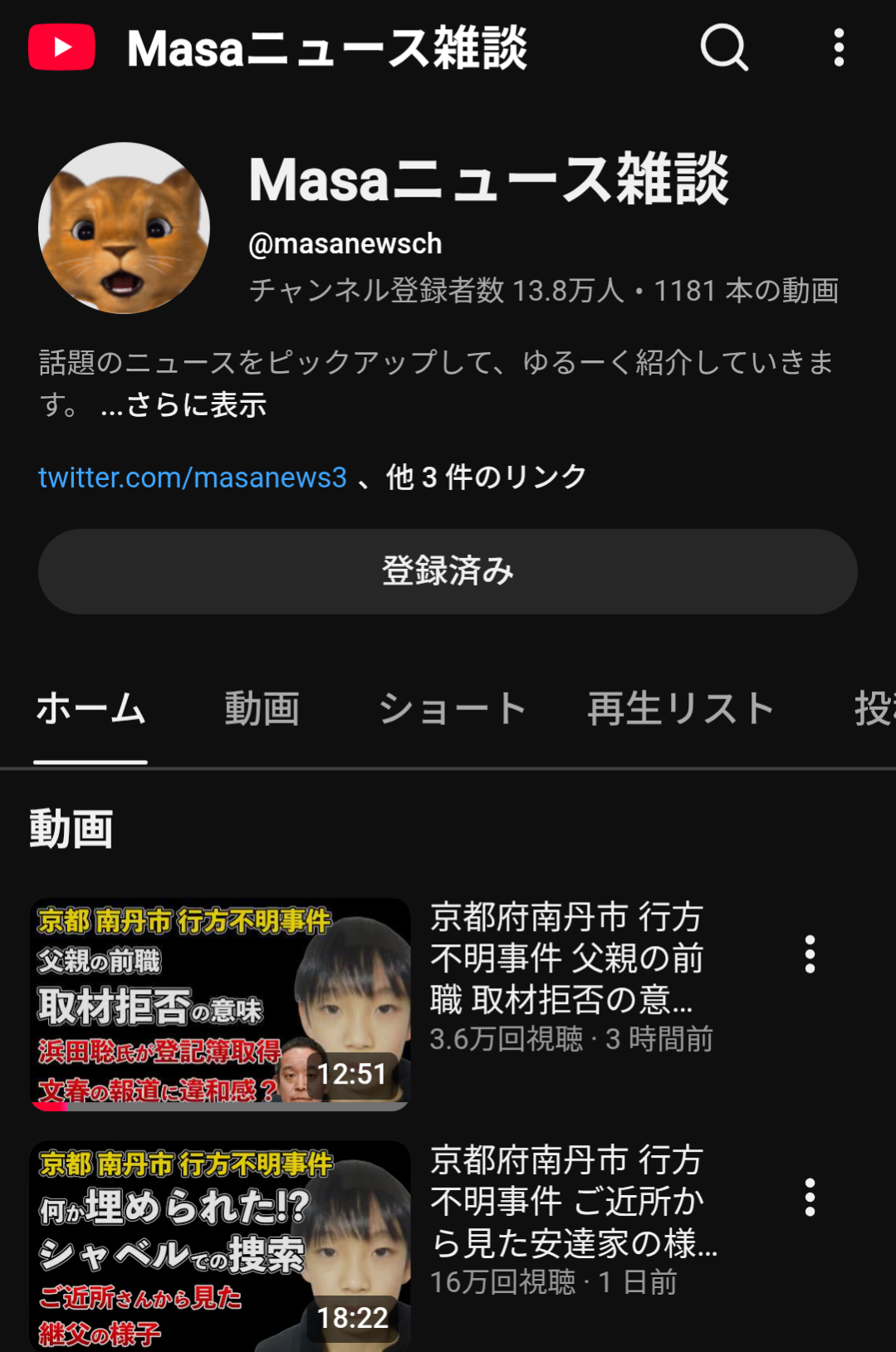Open search in the channel header

[x=724, y=47]
